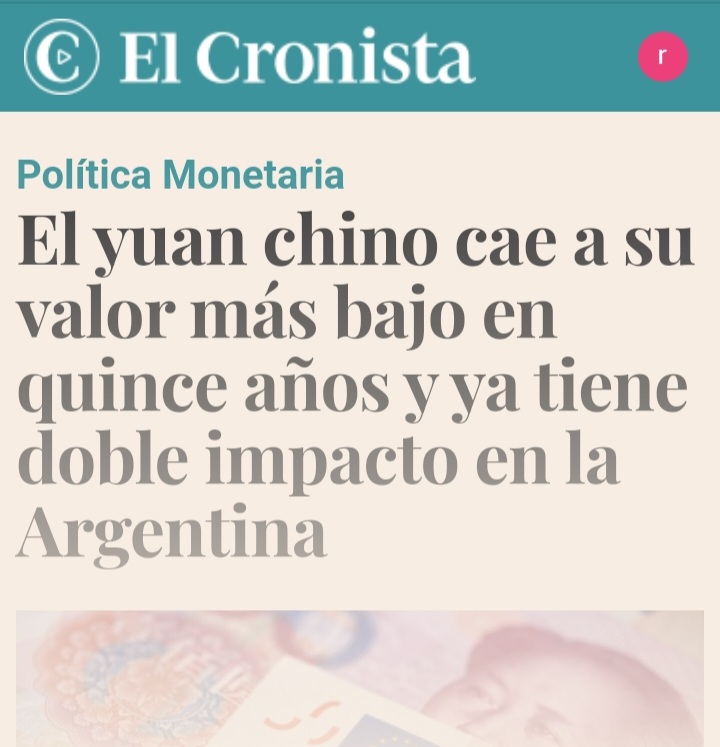The image size is (720, 747).
Task: Open the Política Monetaria section link
Action: point(181,175)
